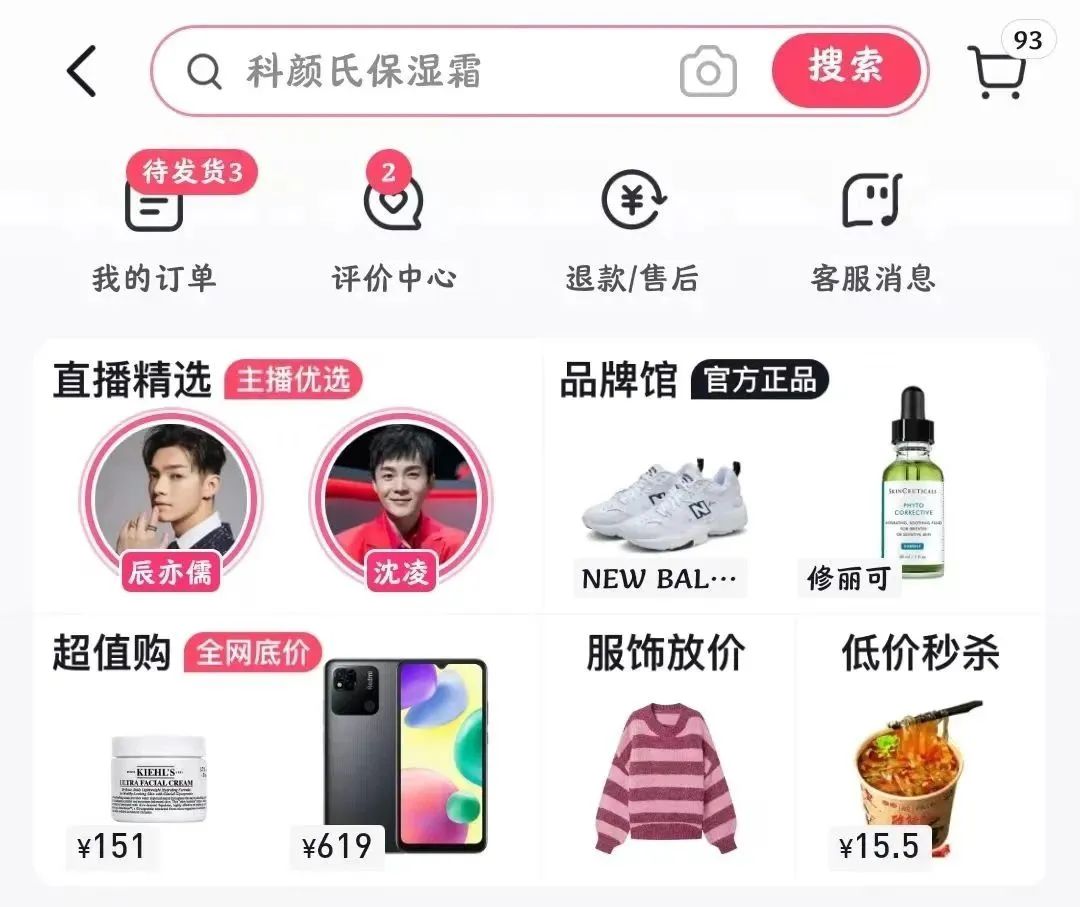Image resolution: width=1080 pixels, height=907 pixels.
Task: Tap the 全网底价 tag
Action: pos(252,653)
